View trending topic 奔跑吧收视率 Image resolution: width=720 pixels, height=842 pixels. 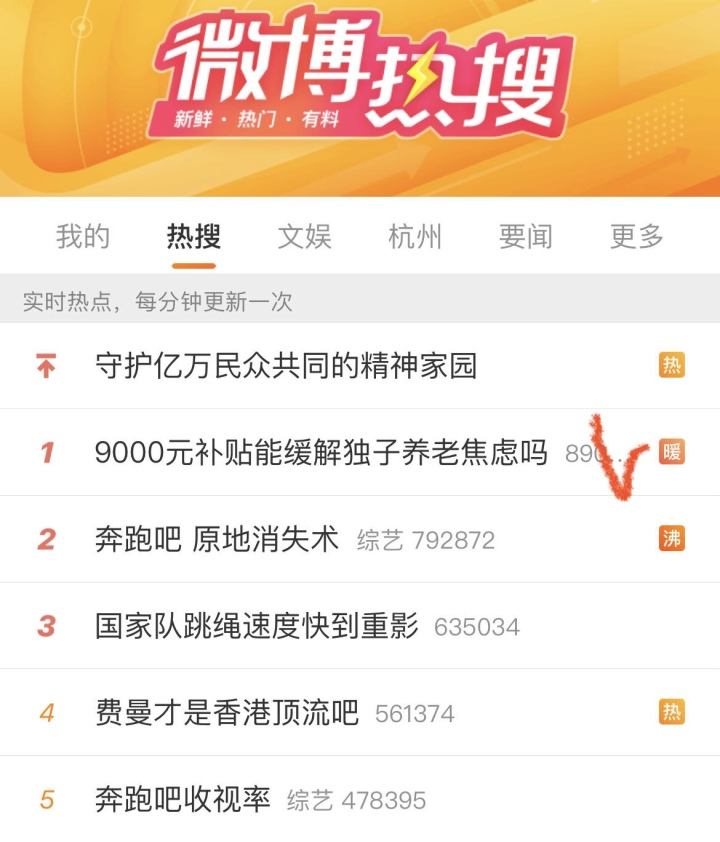tap(183, 800)
